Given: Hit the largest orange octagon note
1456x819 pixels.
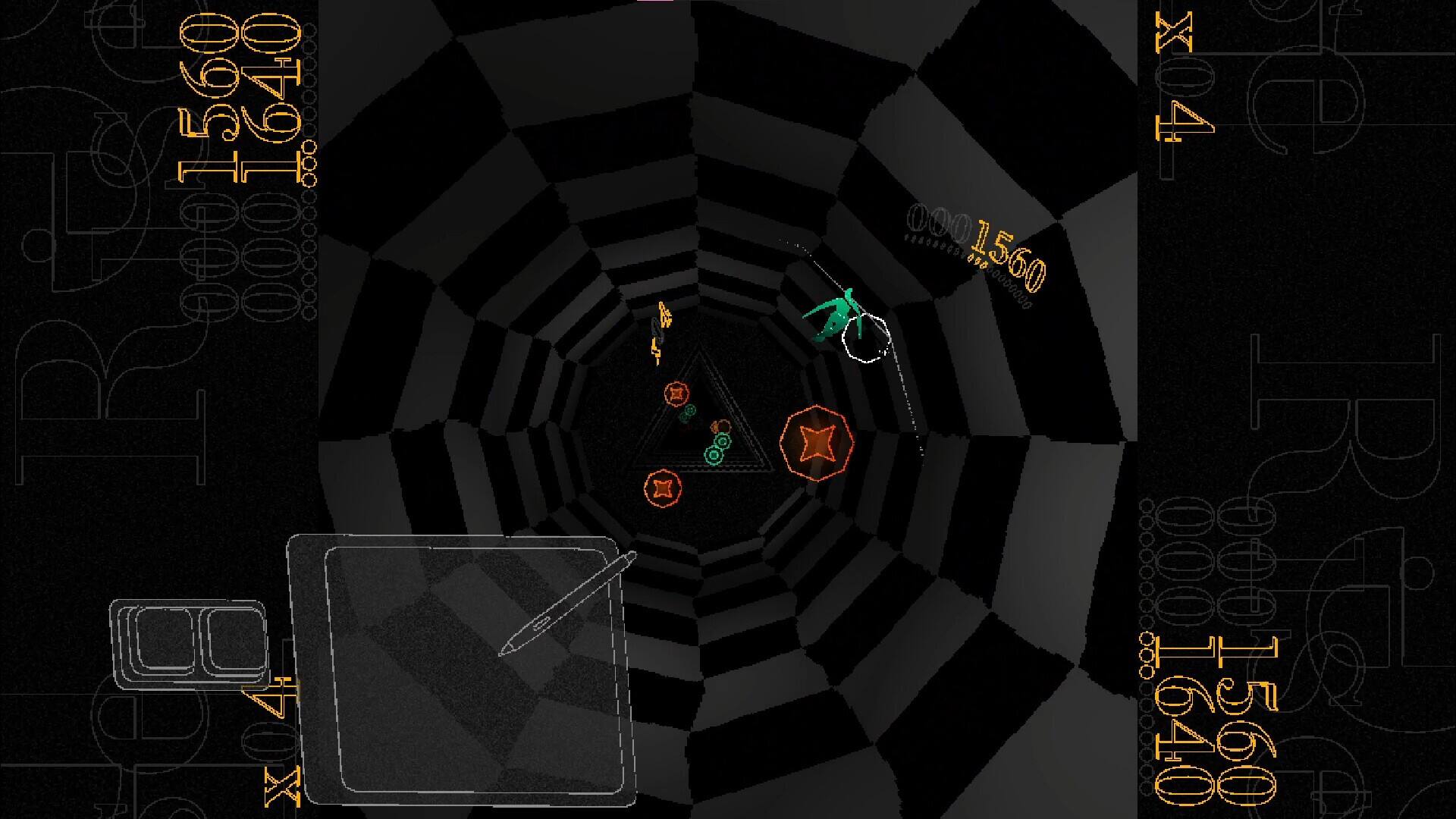Looking at the screenshot, I should pos(817,443).
